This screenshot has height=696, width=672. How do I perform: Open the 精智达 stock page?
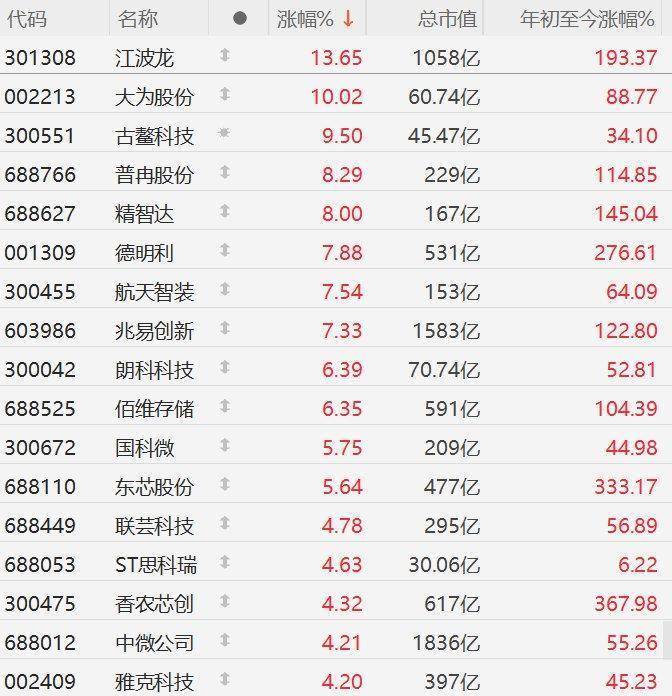point(145,213)
